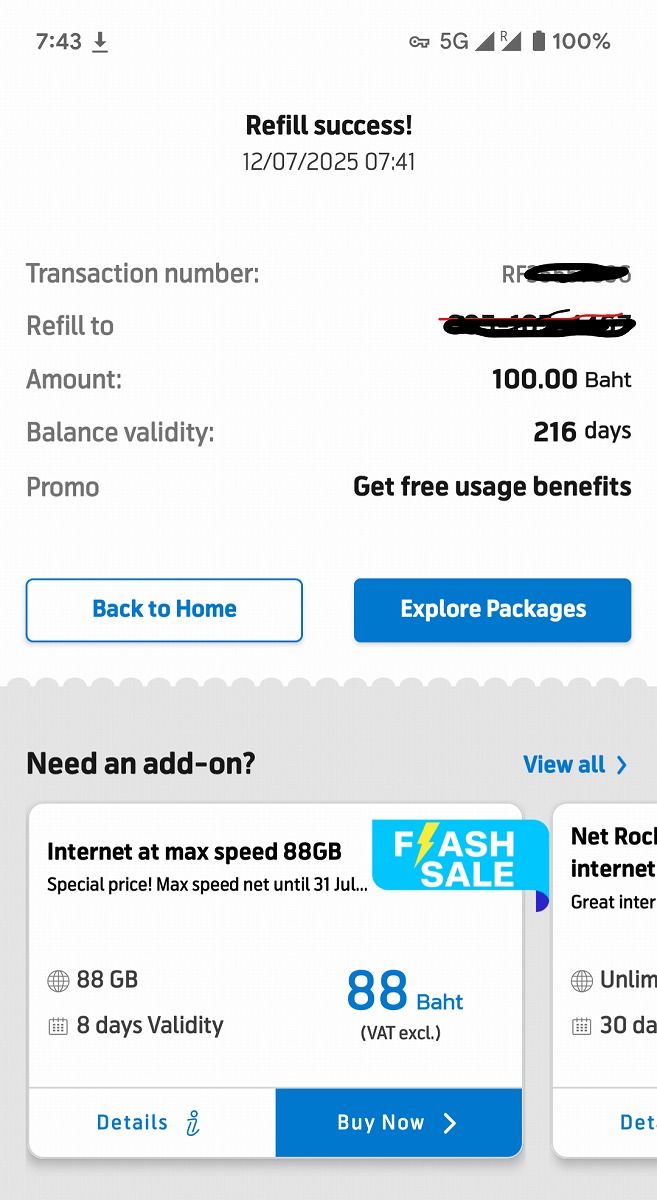Buy the 88GB internet package now

[398, 1122]
